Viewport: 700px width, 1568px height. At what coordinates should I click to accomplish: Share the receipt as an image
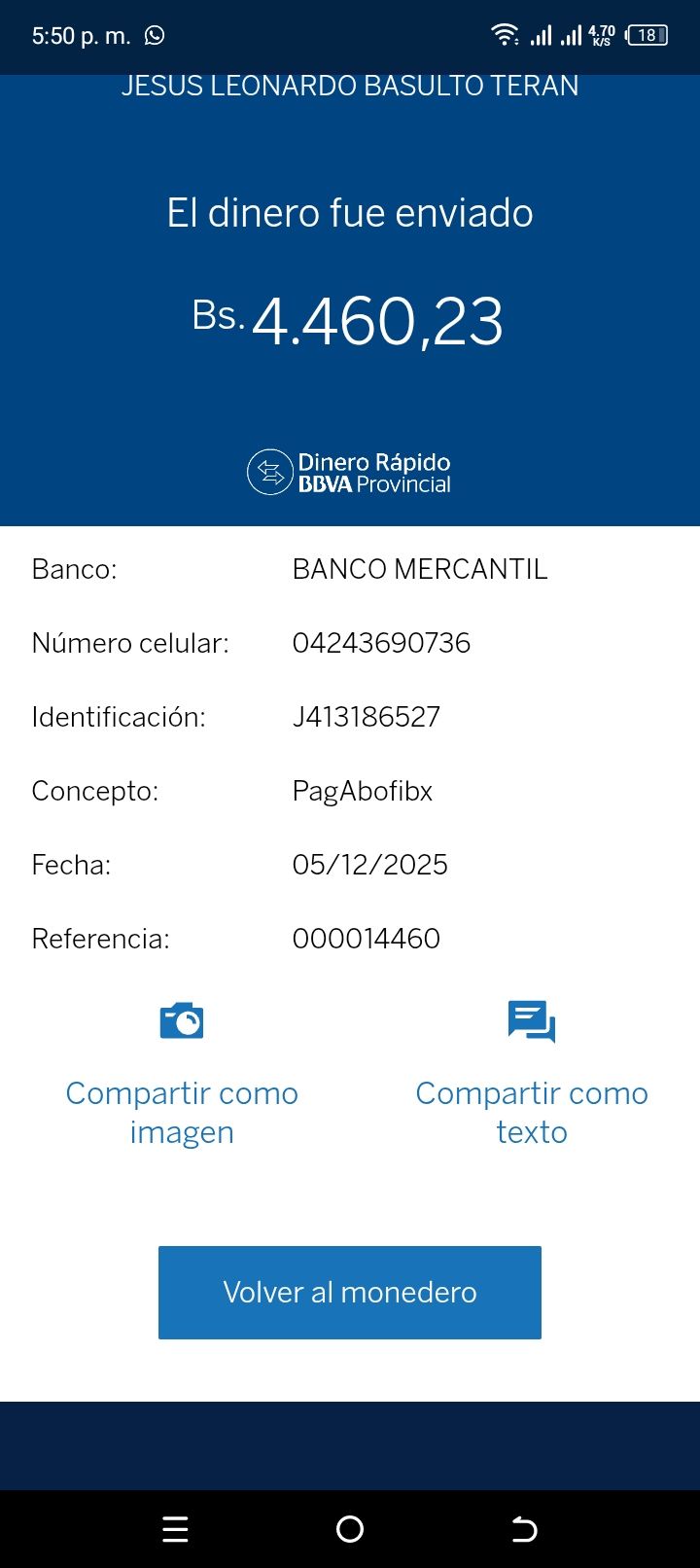tap(182, 1075)
